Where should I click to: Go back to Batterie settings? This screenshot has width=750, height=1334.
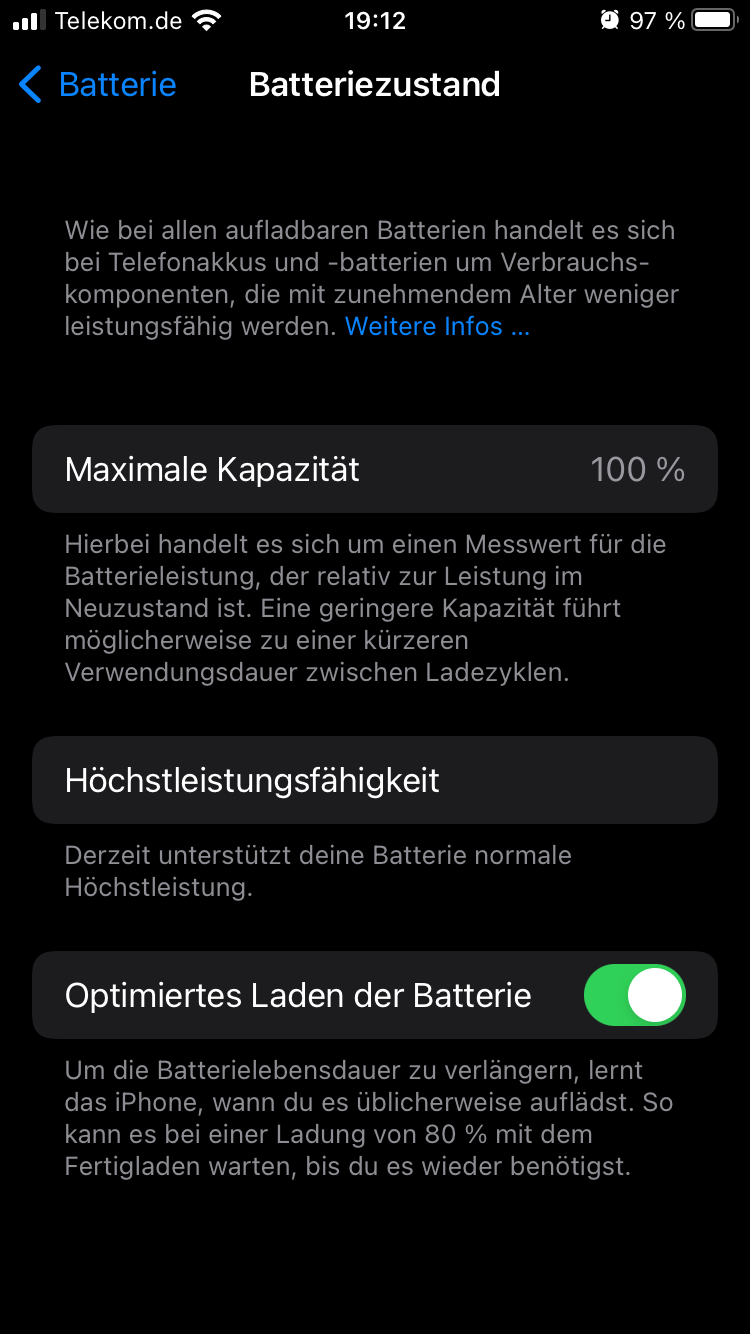pos(98,85)
